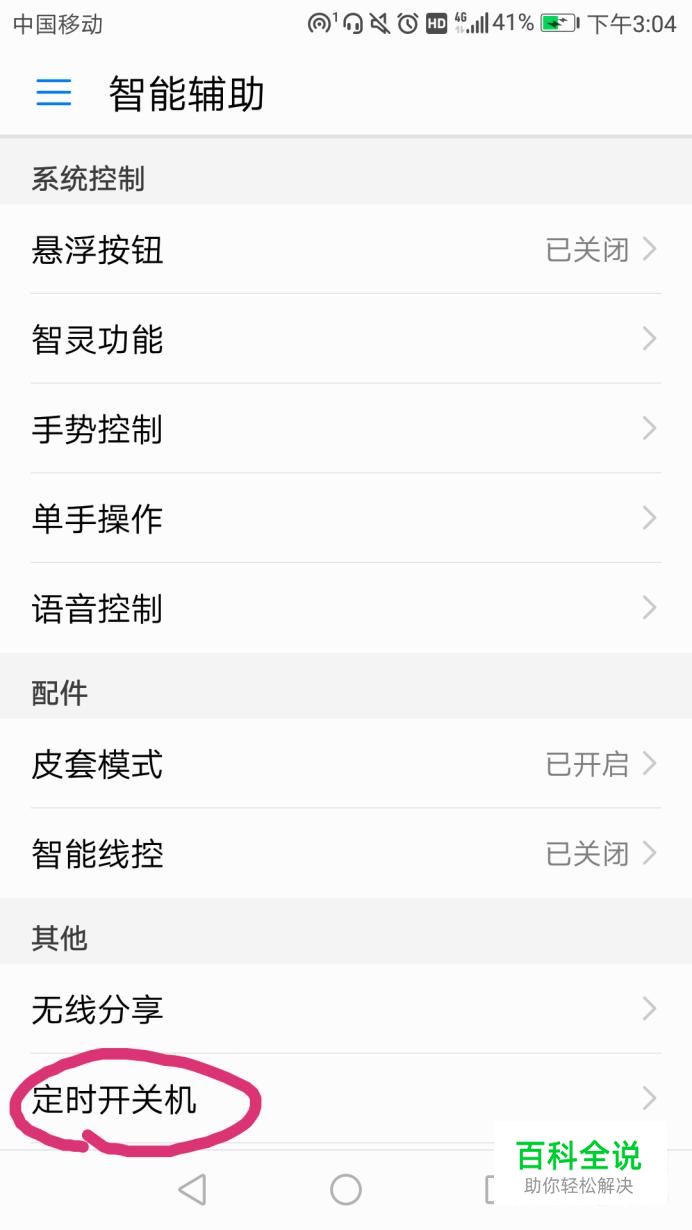Viewport: 692px width, 1230px height.
Task: Select 语音控制 row
Action: [346, 608]
